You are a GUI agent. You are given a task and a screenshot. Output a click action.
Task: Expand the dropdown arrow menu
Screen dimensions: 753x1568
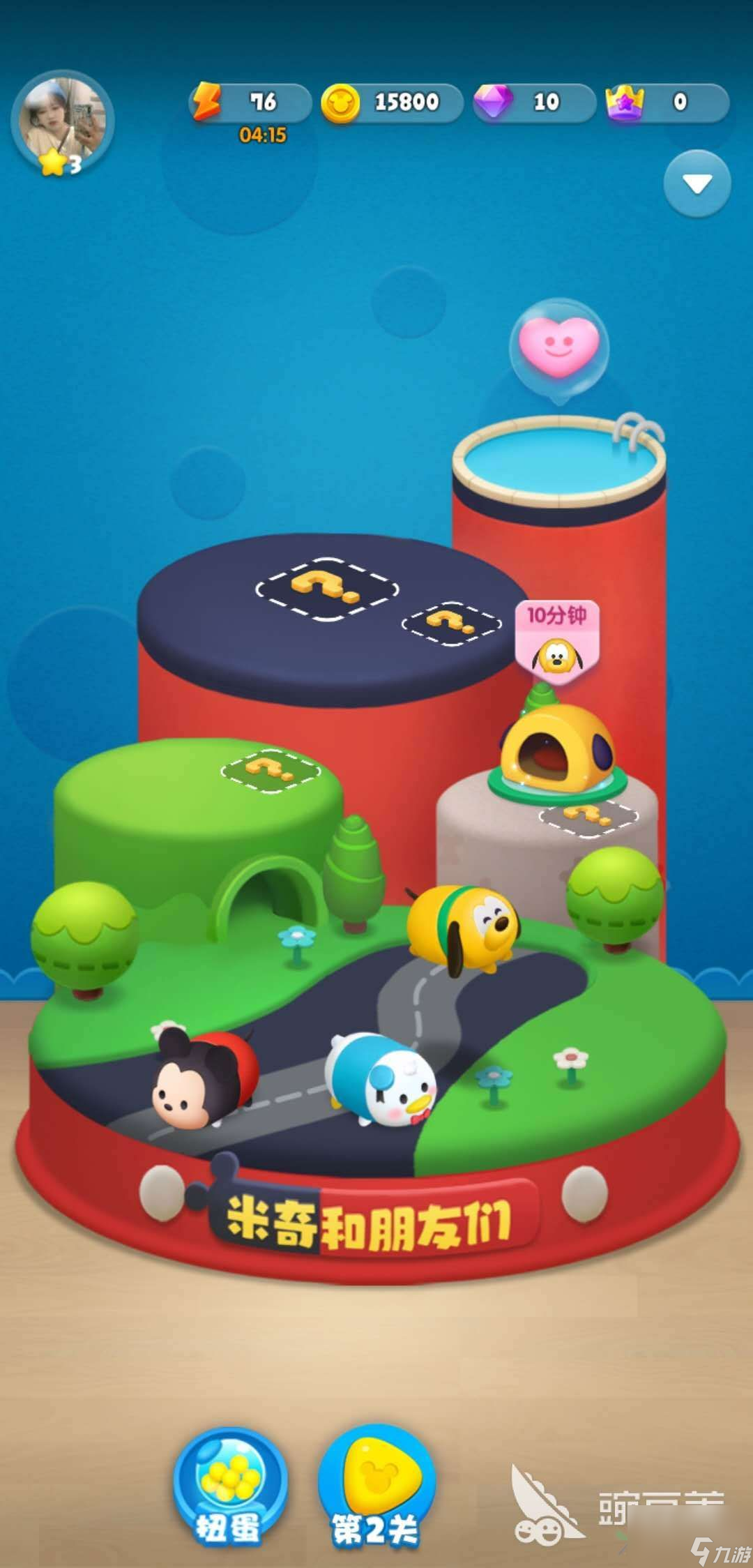click(697, 184)
